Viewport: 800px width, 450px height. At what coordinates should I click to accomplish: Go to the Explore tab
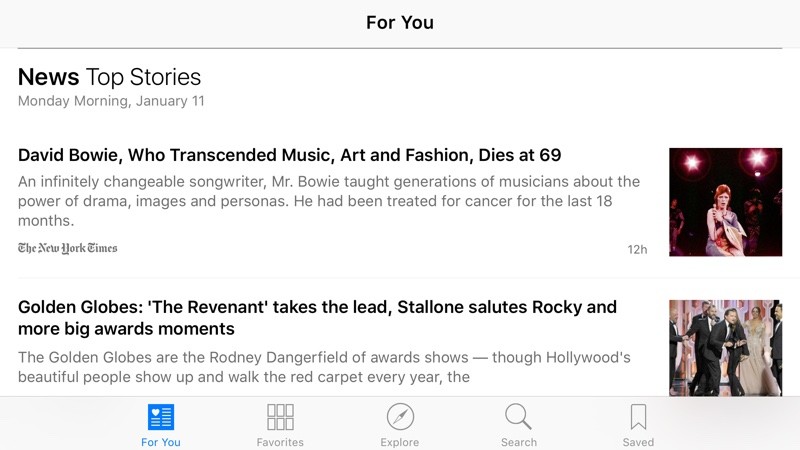399,426
